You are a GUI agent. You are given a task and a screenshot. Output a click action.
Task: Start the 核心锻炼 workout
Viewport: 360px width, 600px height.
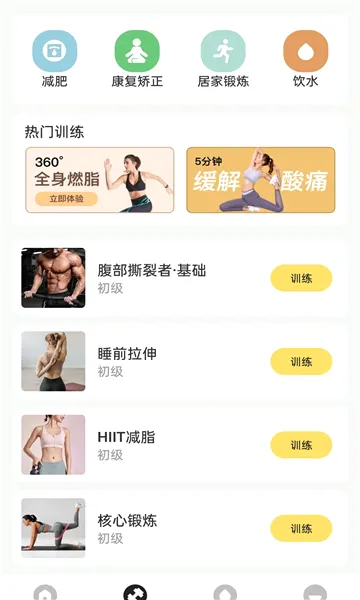(x=301, y=528)
